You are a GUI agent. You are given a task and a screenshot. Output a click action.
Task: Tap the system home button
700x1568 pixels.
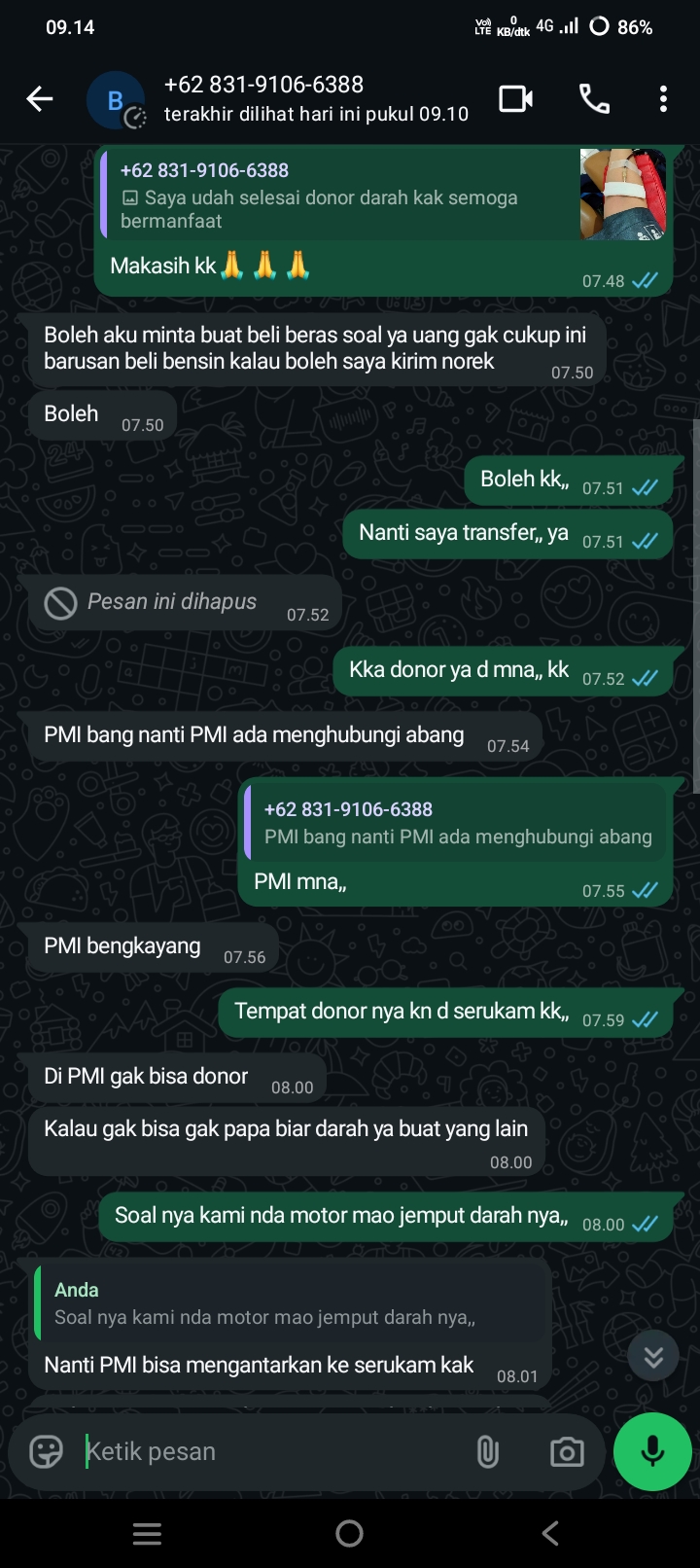pyautogui.click(x=350, y=1534)
